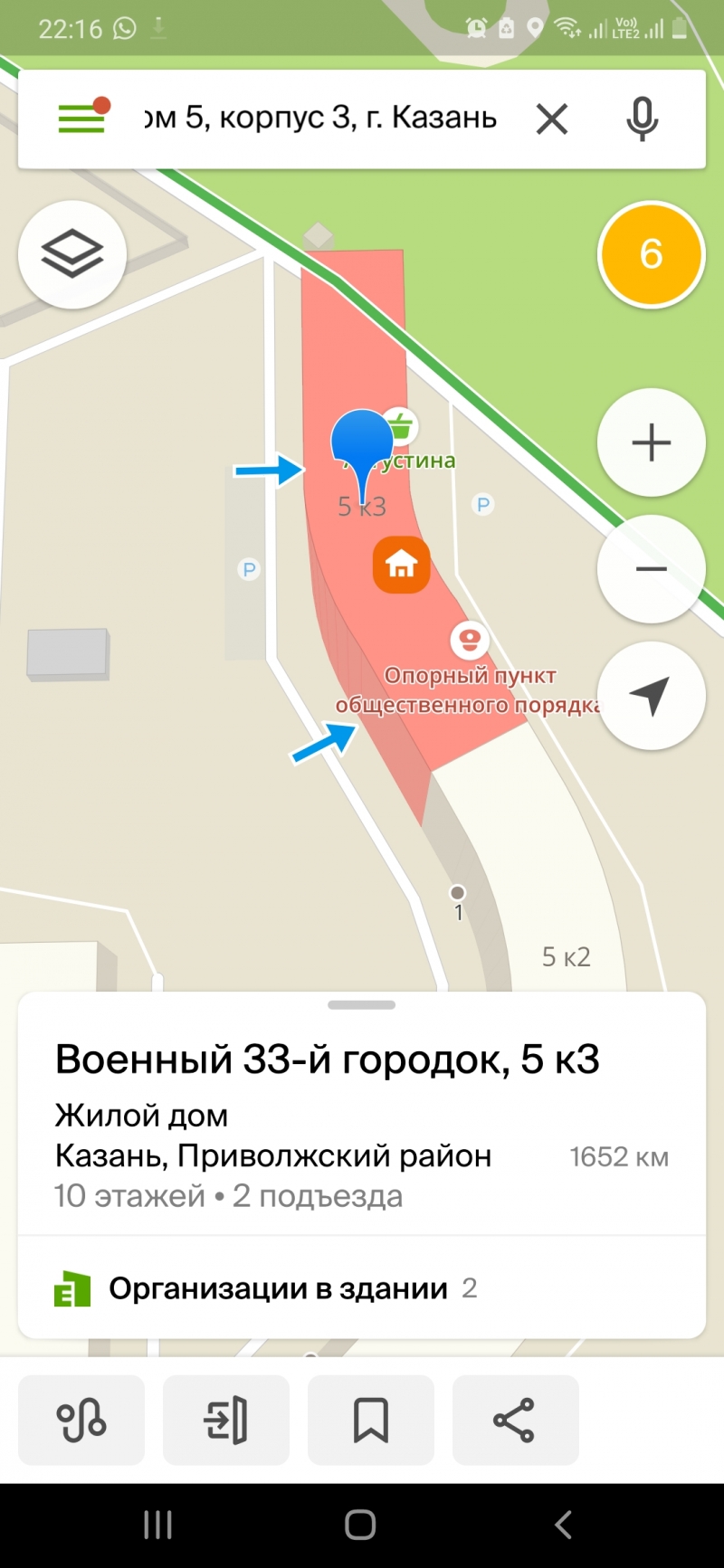Tap Опорный пункт общественного порядка marker
This screenshot has width=724, height=1568.
point(470,641)
